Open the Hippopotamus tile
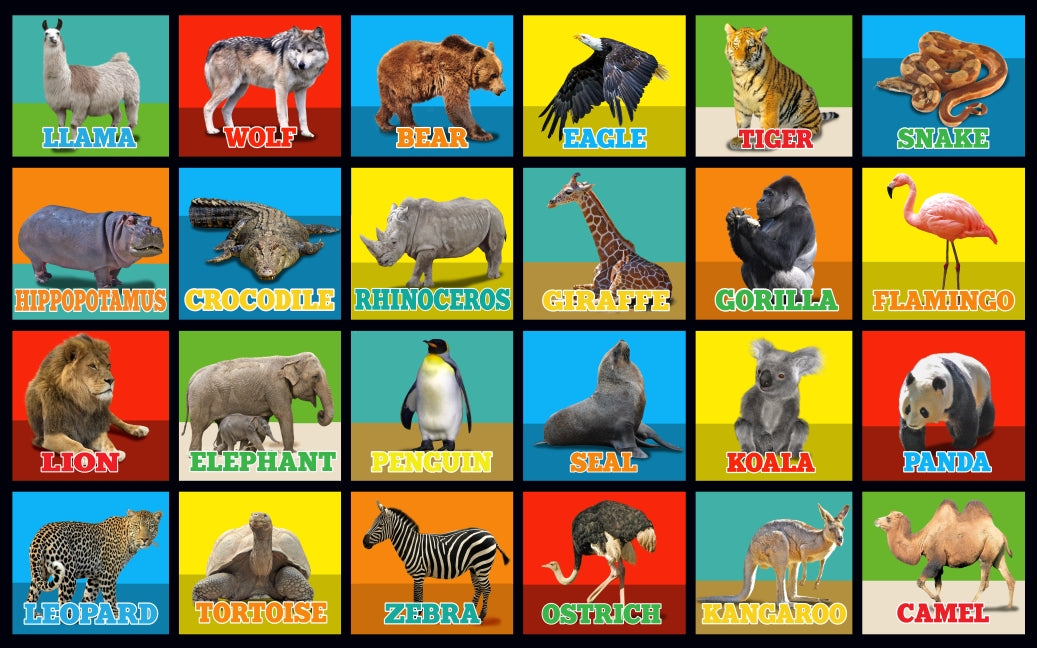Image resolution: width=1037 pixels, height=648 pixels. coord(90,243)
